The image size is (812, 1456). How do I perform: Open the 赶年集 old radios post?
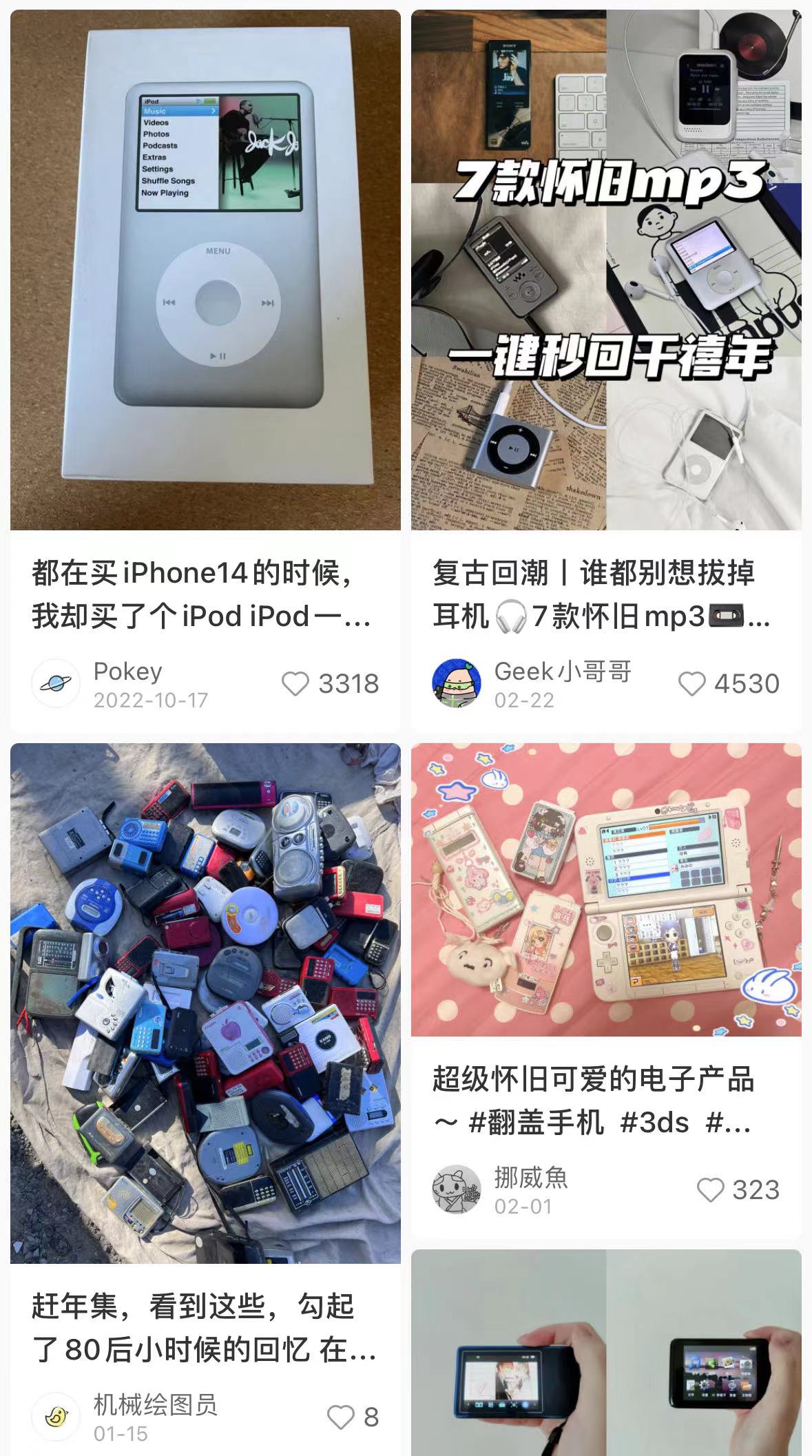tap(205, 1003)
